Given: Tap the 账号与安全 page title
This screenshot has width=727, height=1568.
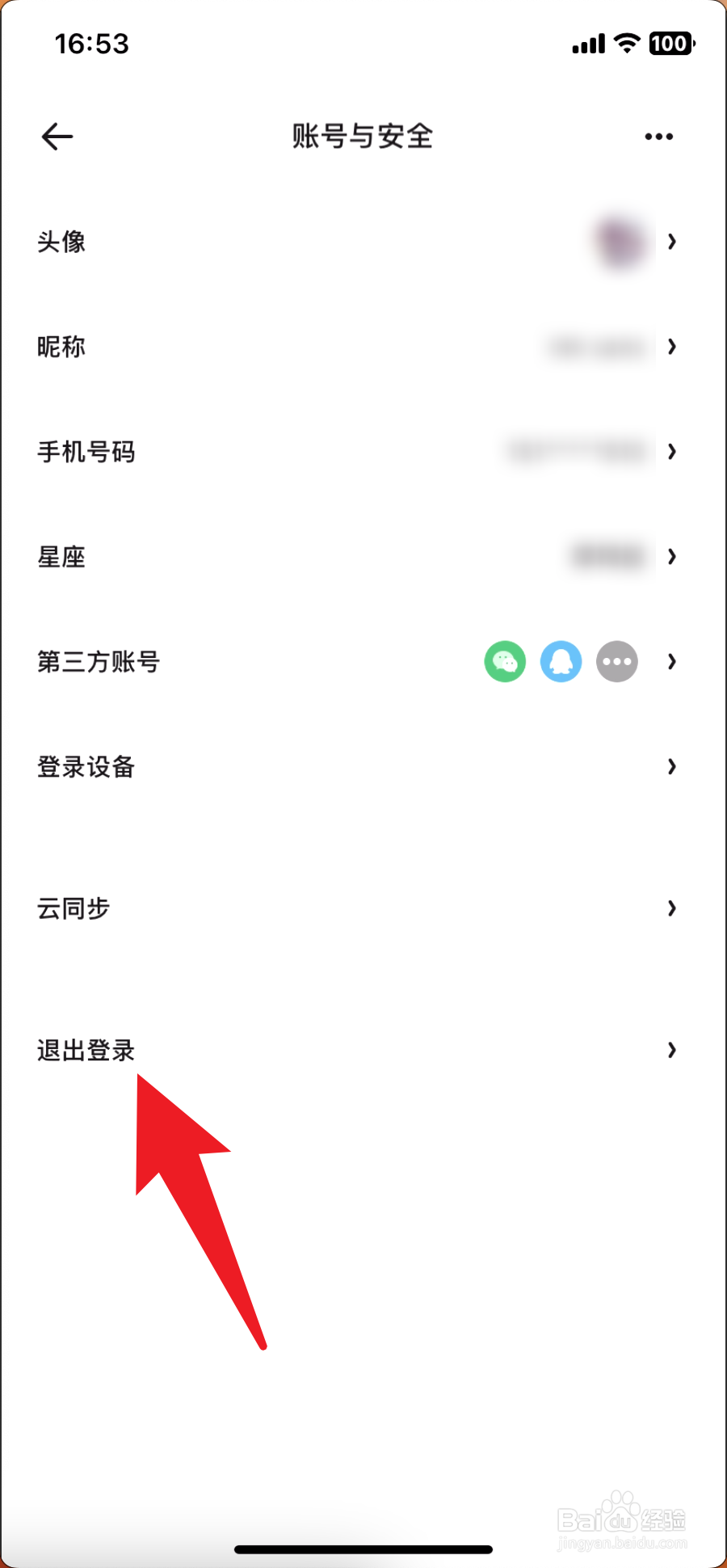Looking at the screenshot, I should pyautogui.click(x=363, y=136).
